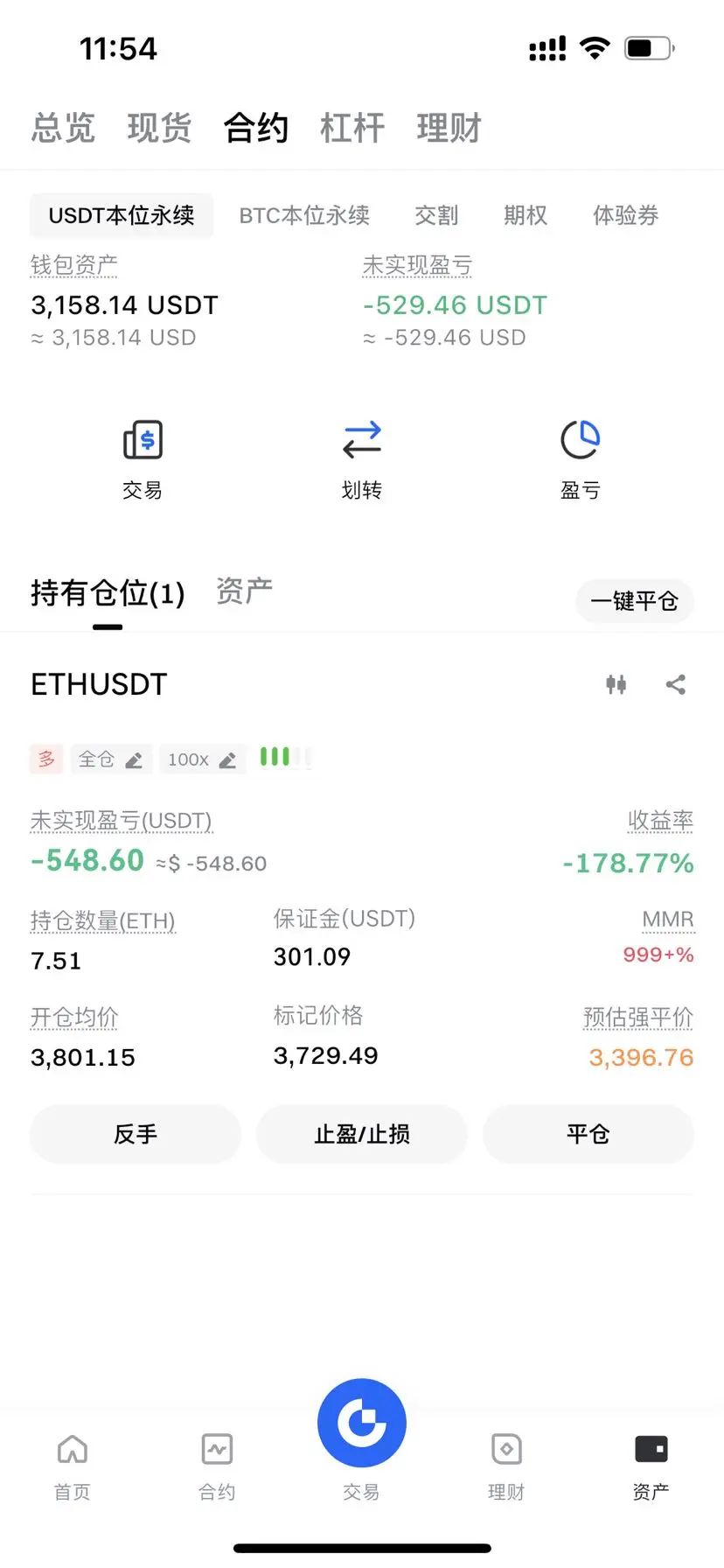This screenshot has height=1568, width=724.
Task: Close the ETHUSDT position with 平仓
Action: coord(588,1134)
